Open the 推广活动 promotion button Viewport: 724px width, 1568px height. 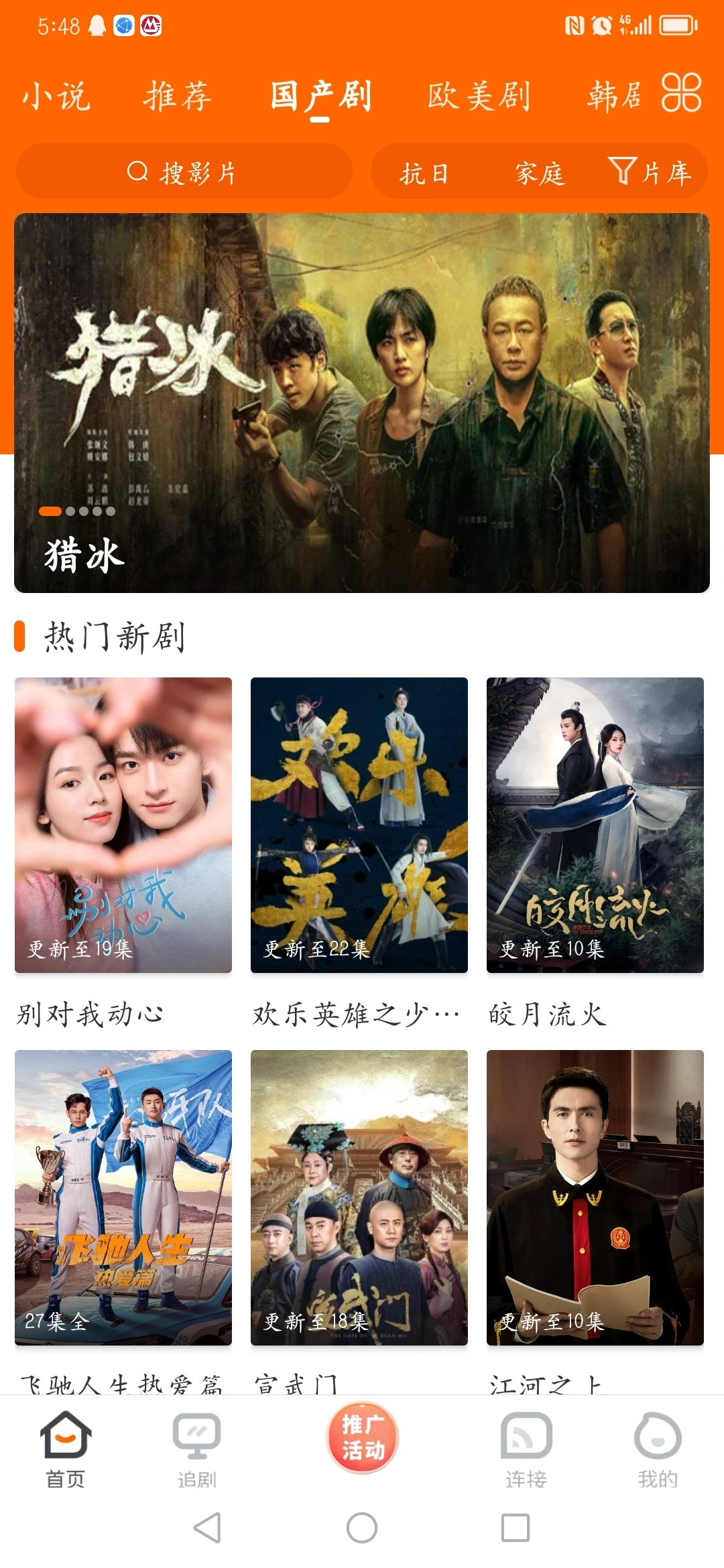coord(362,1437)
